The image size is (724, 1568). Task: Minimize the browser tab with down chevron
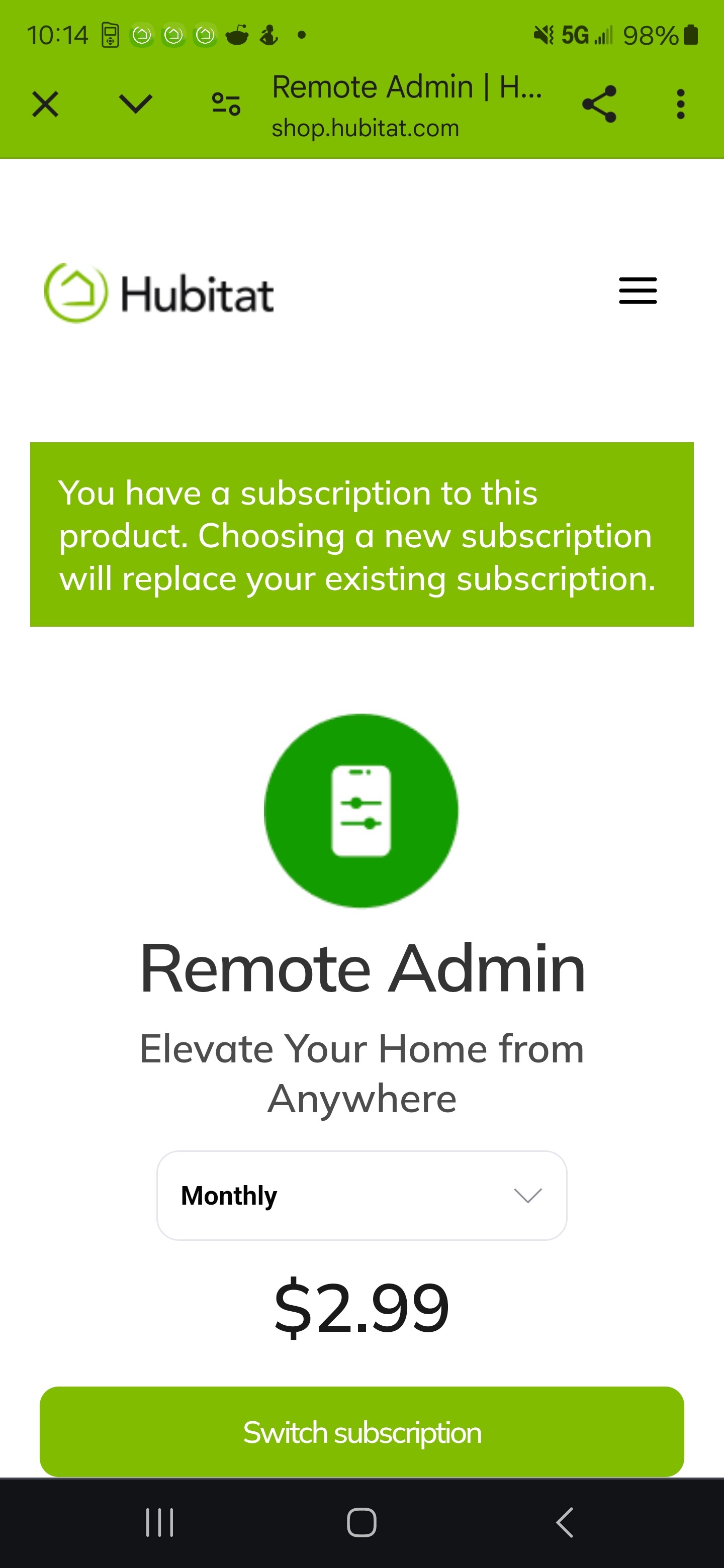click(x=135, y=104)
